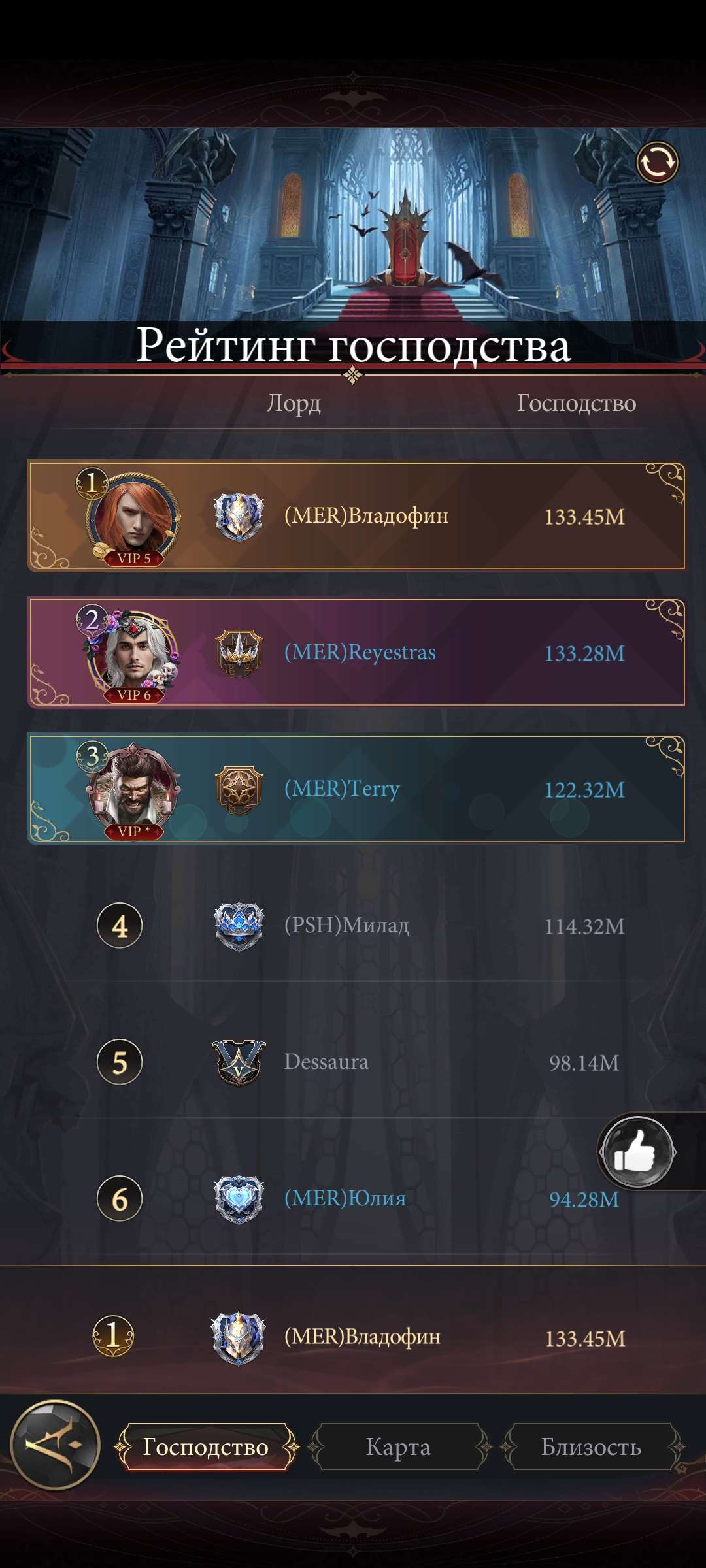Image resolution: width=706 pixels, height=1568 pixels.
Task: Go back with the round arrow button
Action: click(56, 1445)
